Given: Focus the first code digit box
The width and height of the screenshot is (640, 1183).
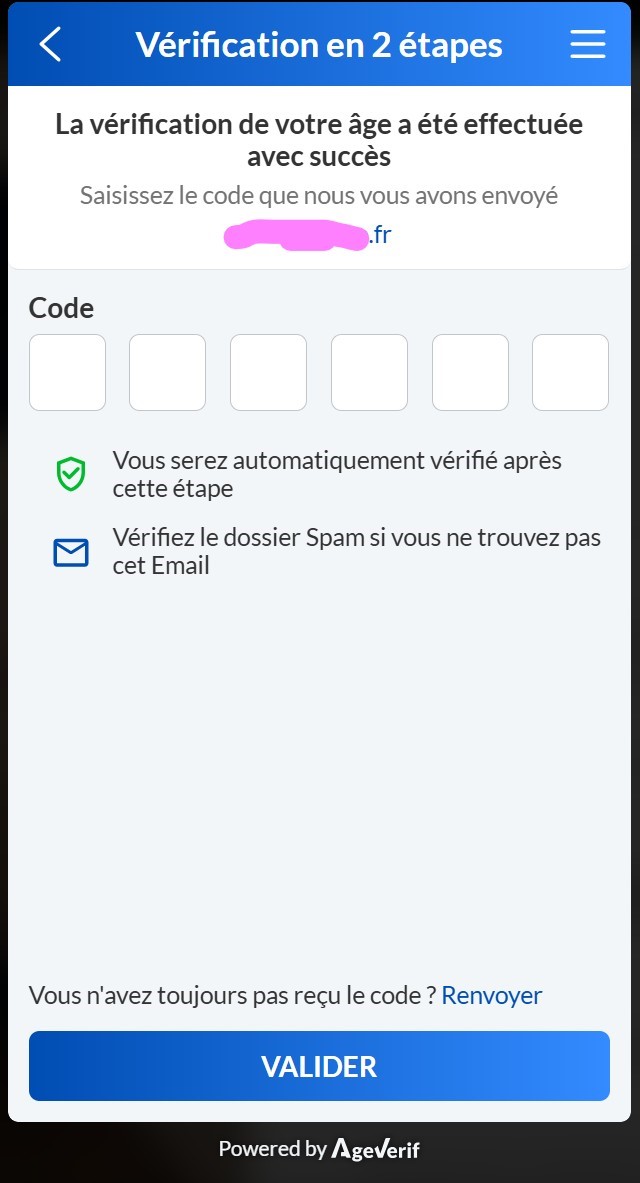Looking at the screenshot, I should 67,372.
